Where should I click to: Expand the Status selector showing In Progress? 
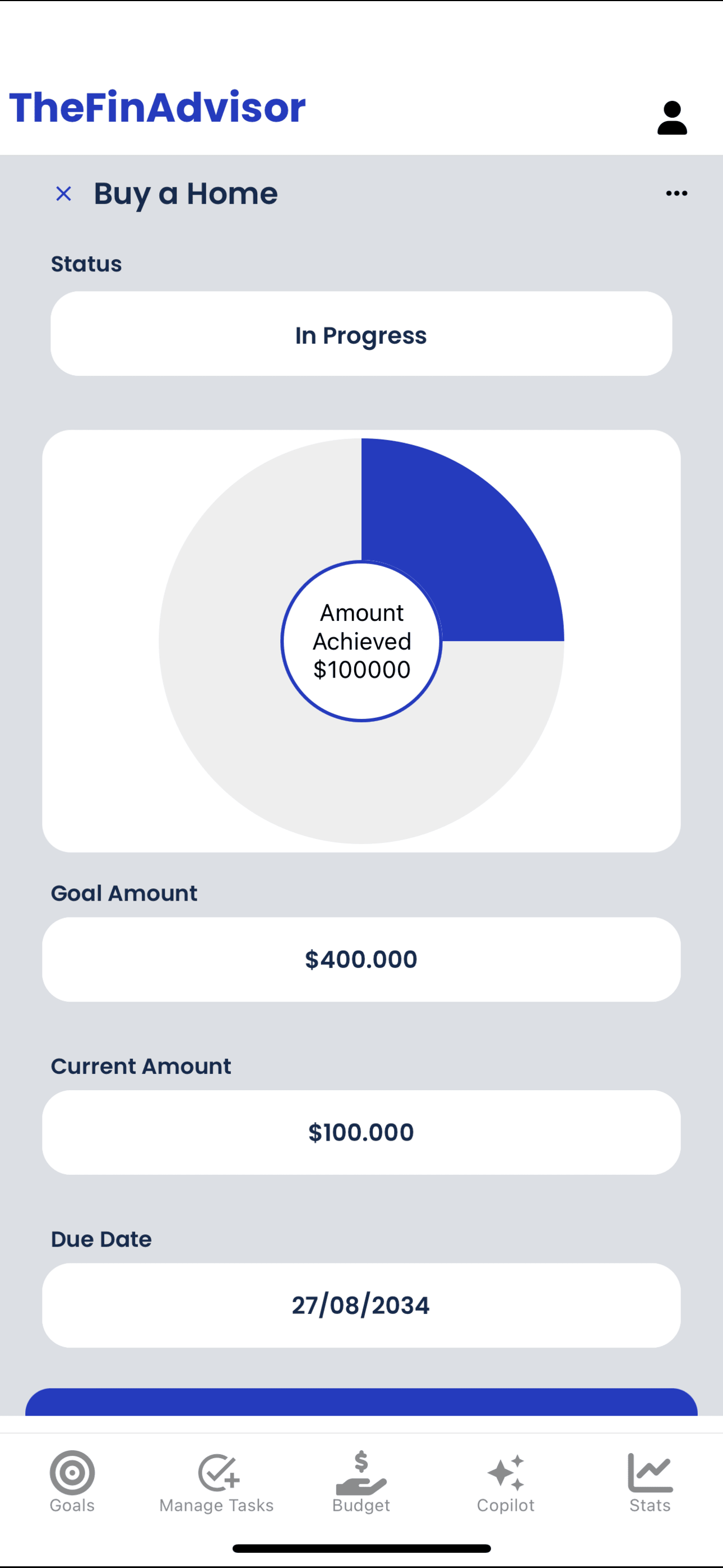[x=361, y=334]
